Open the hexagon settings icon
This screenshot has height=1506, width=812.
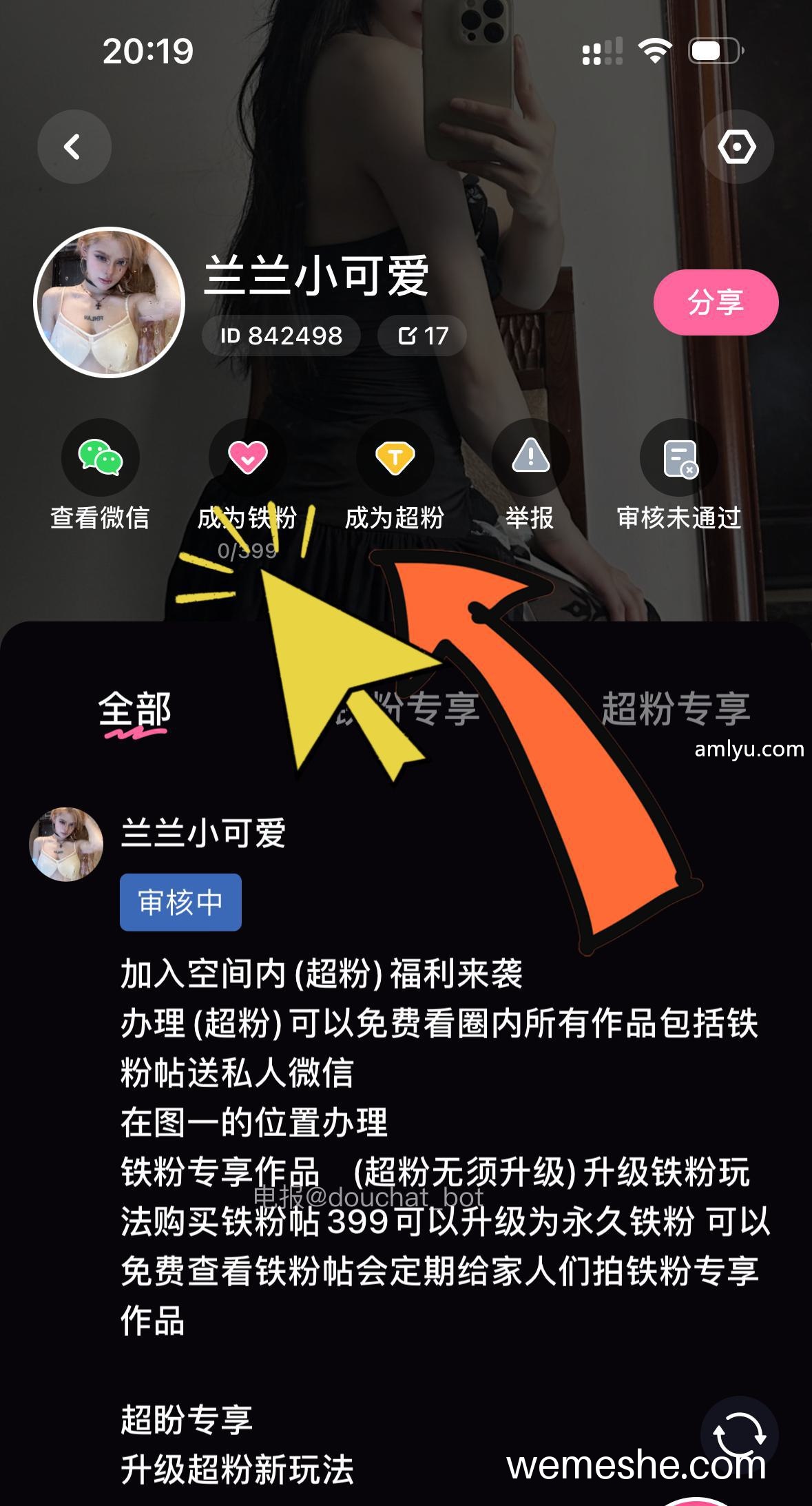[x=736, y=147]
